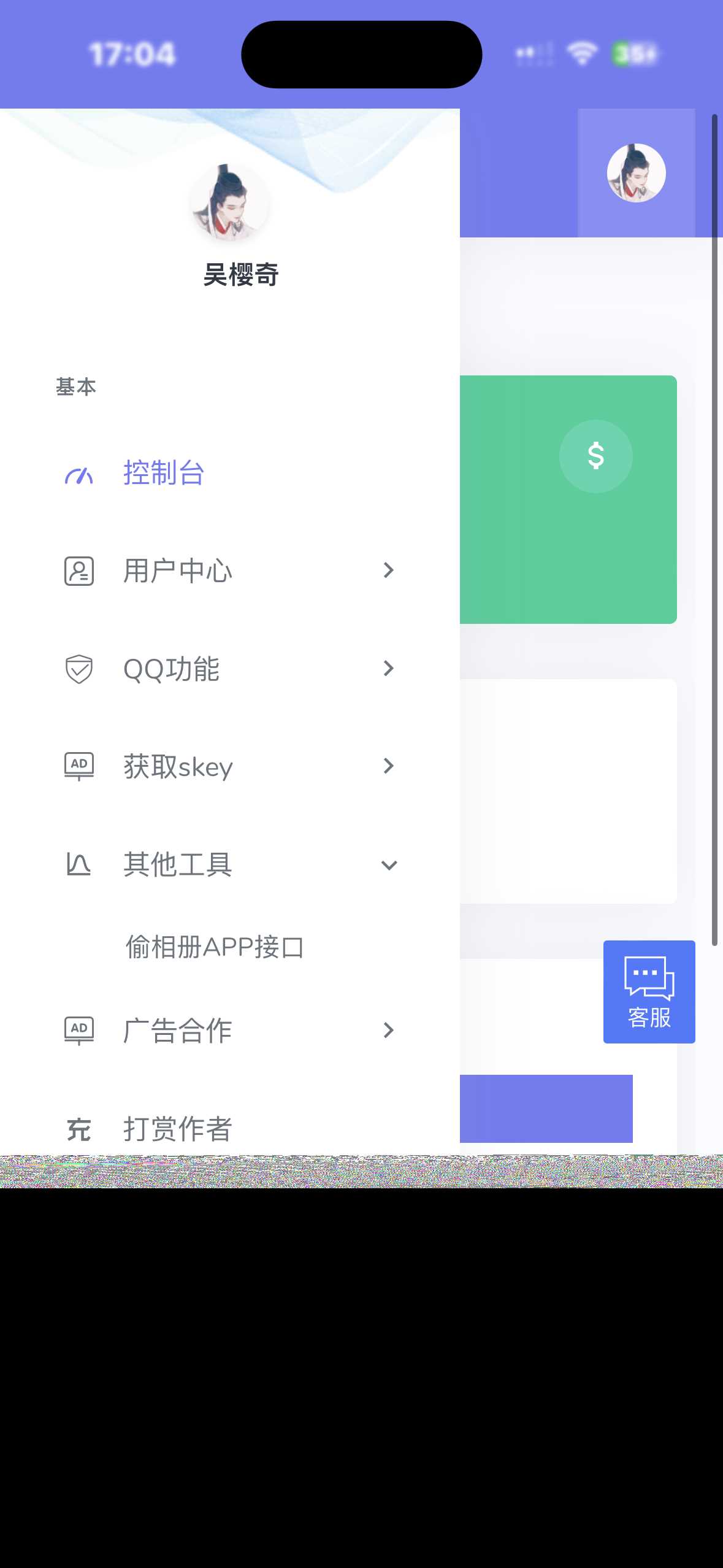Open the 客服 customer service chat button
The image size is (723, 1568).
coord(649,991)
